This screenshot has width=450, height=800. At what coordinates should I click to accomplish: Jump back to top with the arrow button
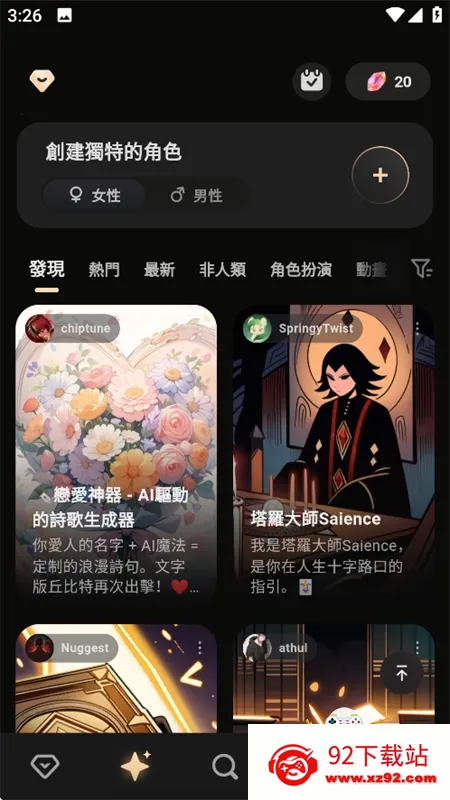[402, 673]
